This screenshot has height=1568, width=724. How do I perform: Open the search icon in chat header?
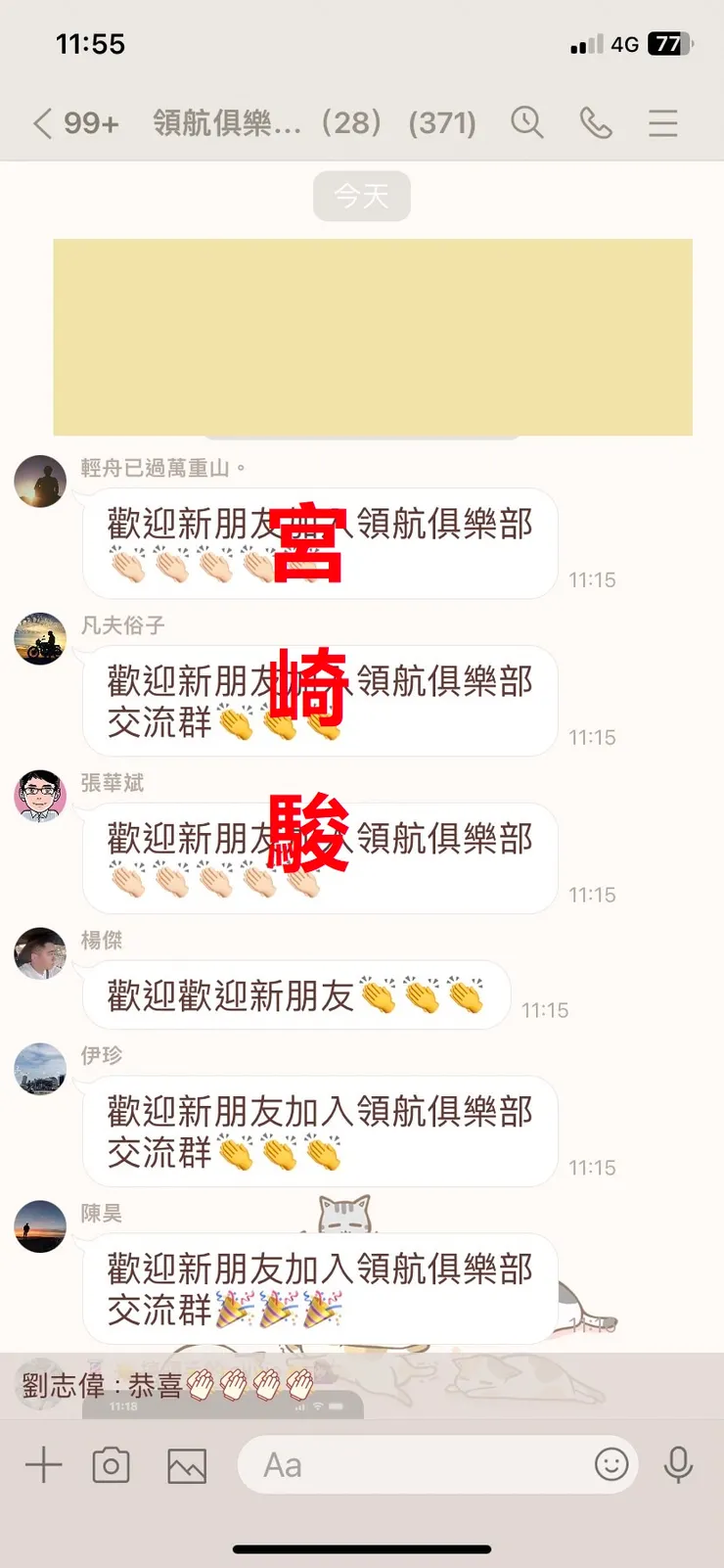click(x=527, y=123)
